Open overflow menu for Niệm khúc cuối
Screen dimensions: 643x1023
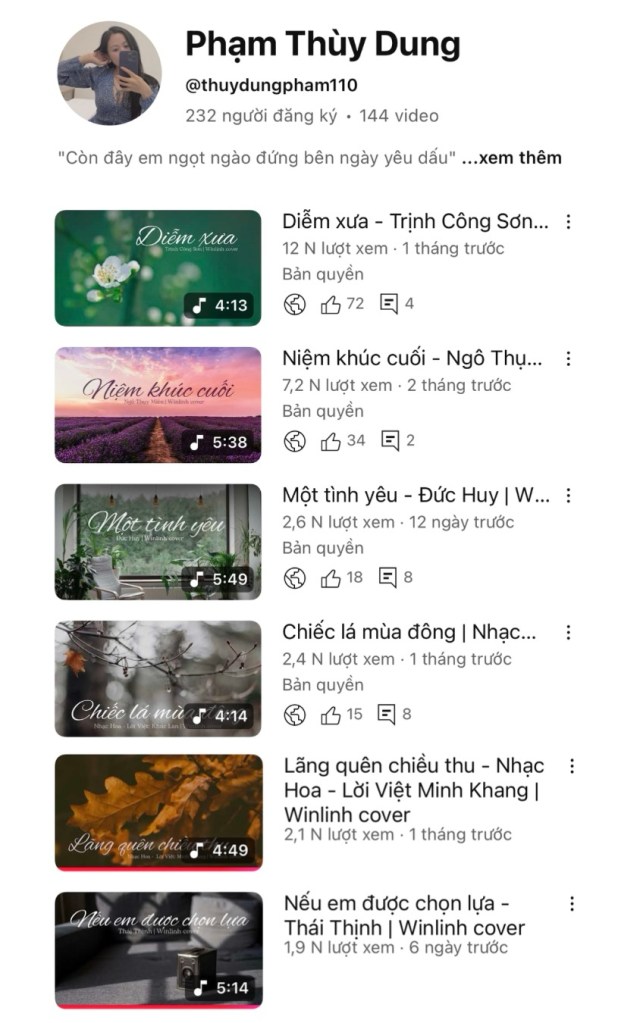click(568, 358)
